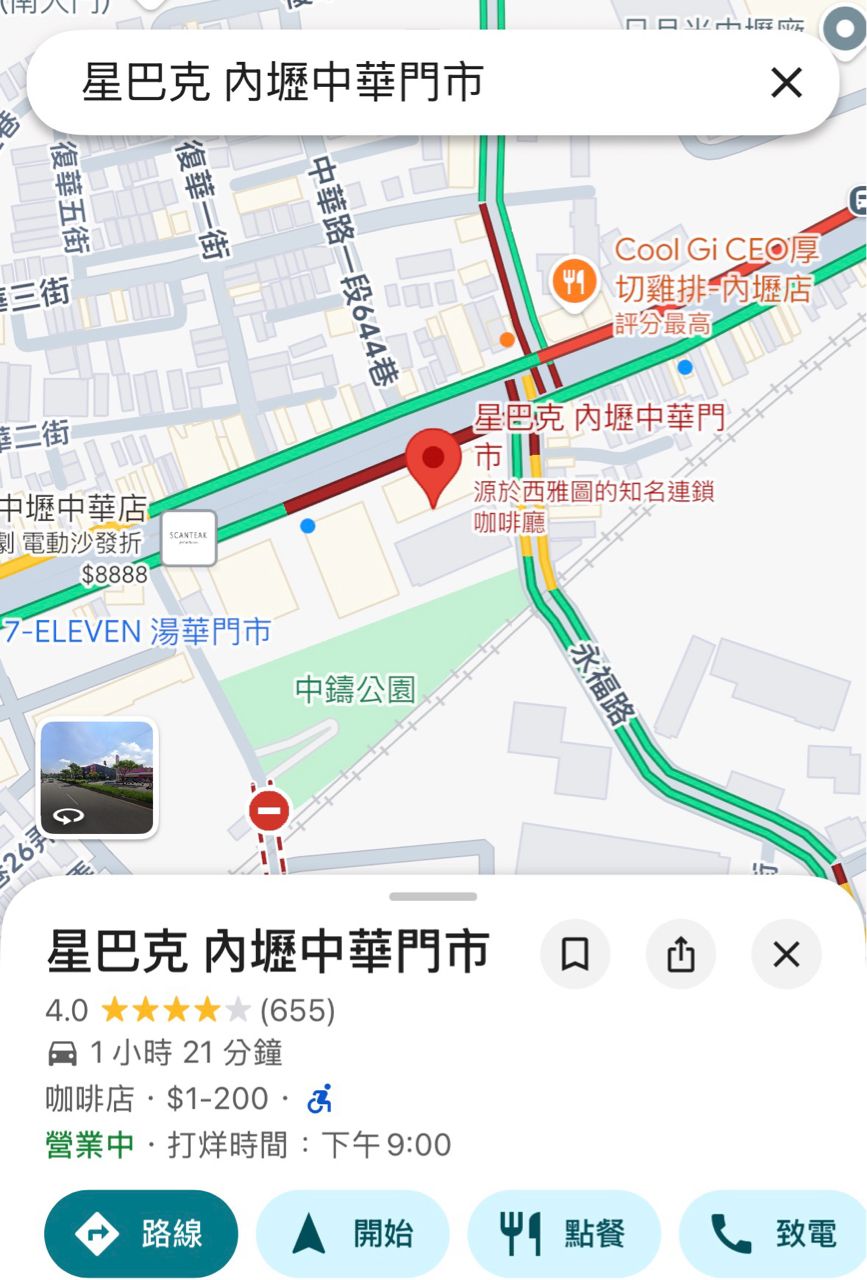
Task: Save 星巴克 內壢中華門市 with the bookmark icon
Action: point(575,955)
